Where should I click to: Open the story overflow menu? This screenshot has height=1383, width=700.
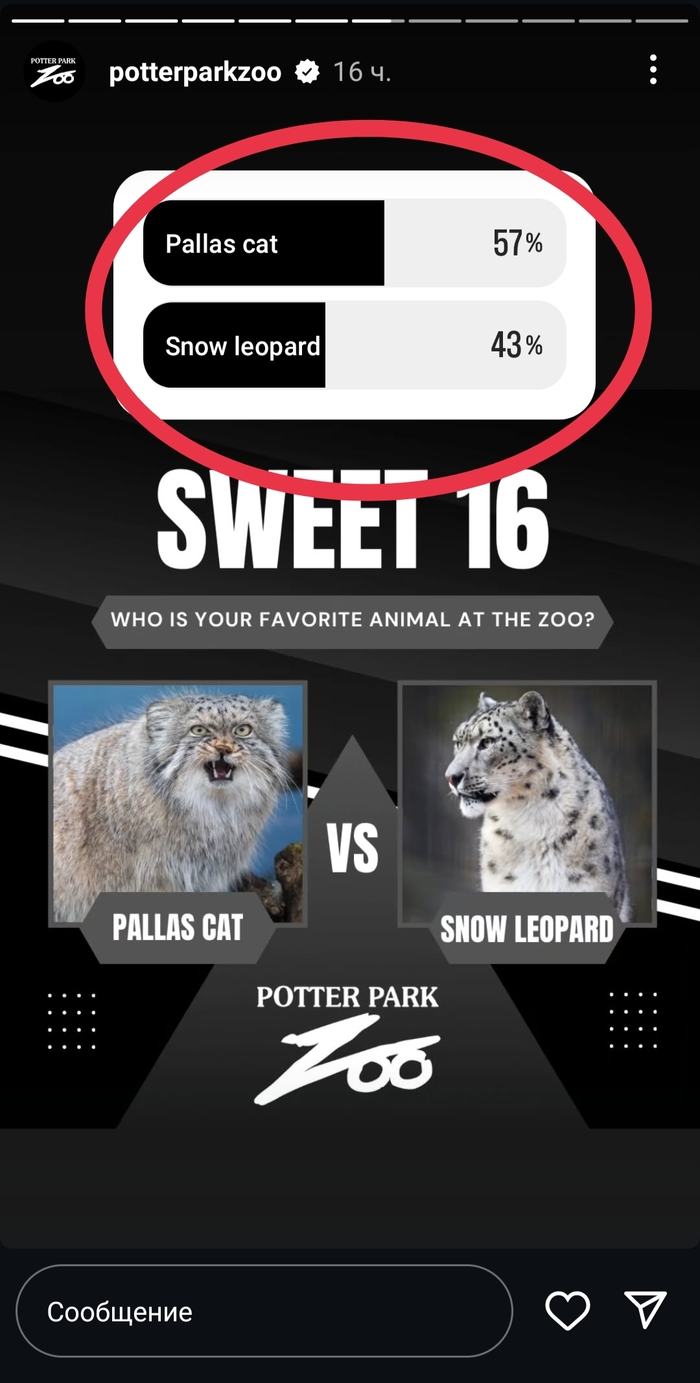(x=653, y=70)
